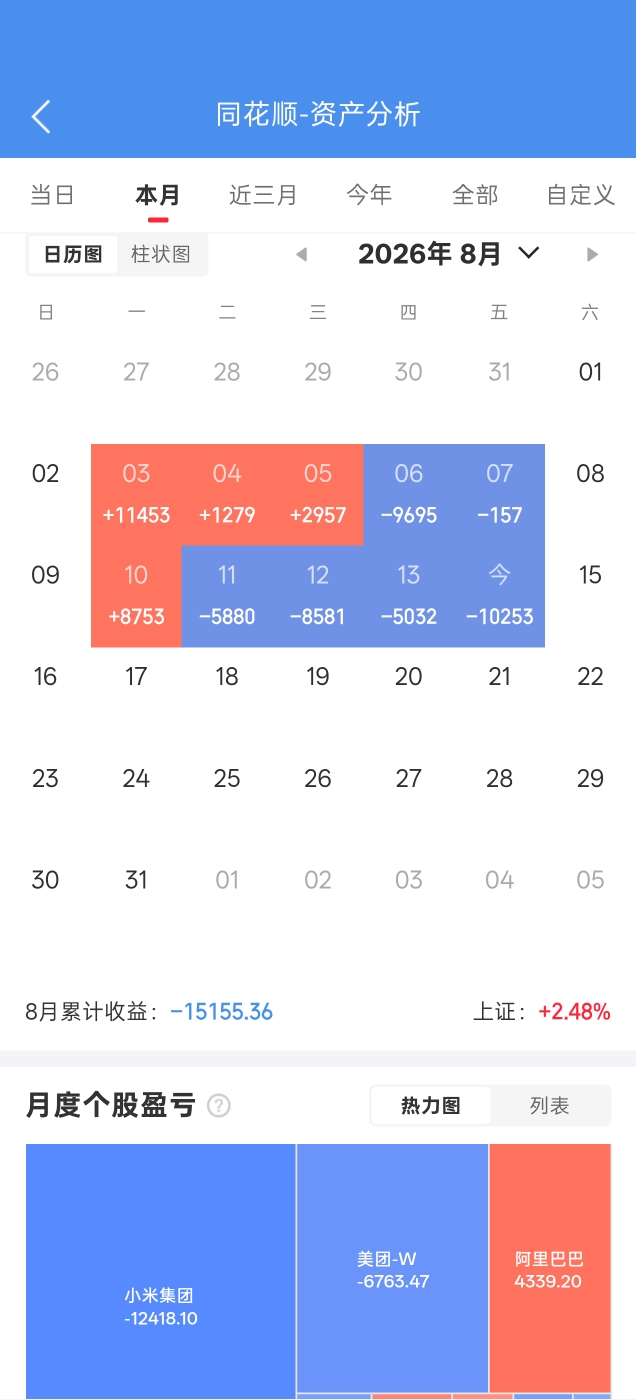Select the 今年 tab

[x=369, y=194]
